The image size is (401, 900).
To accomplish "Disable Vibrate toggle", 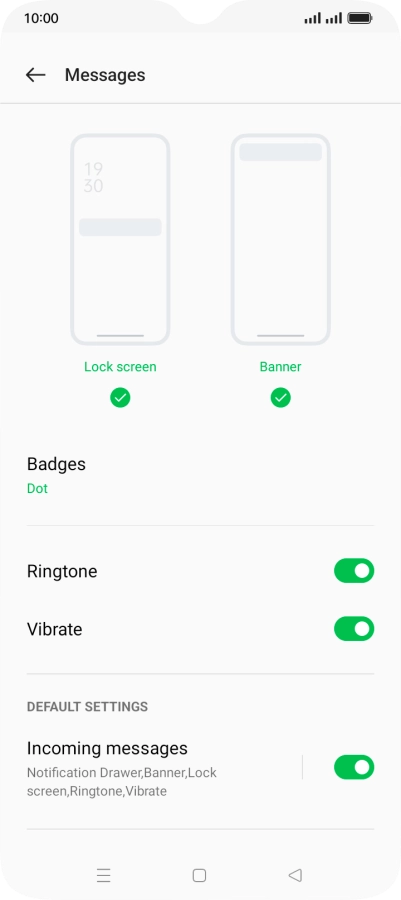I will (x=354, y=629).
